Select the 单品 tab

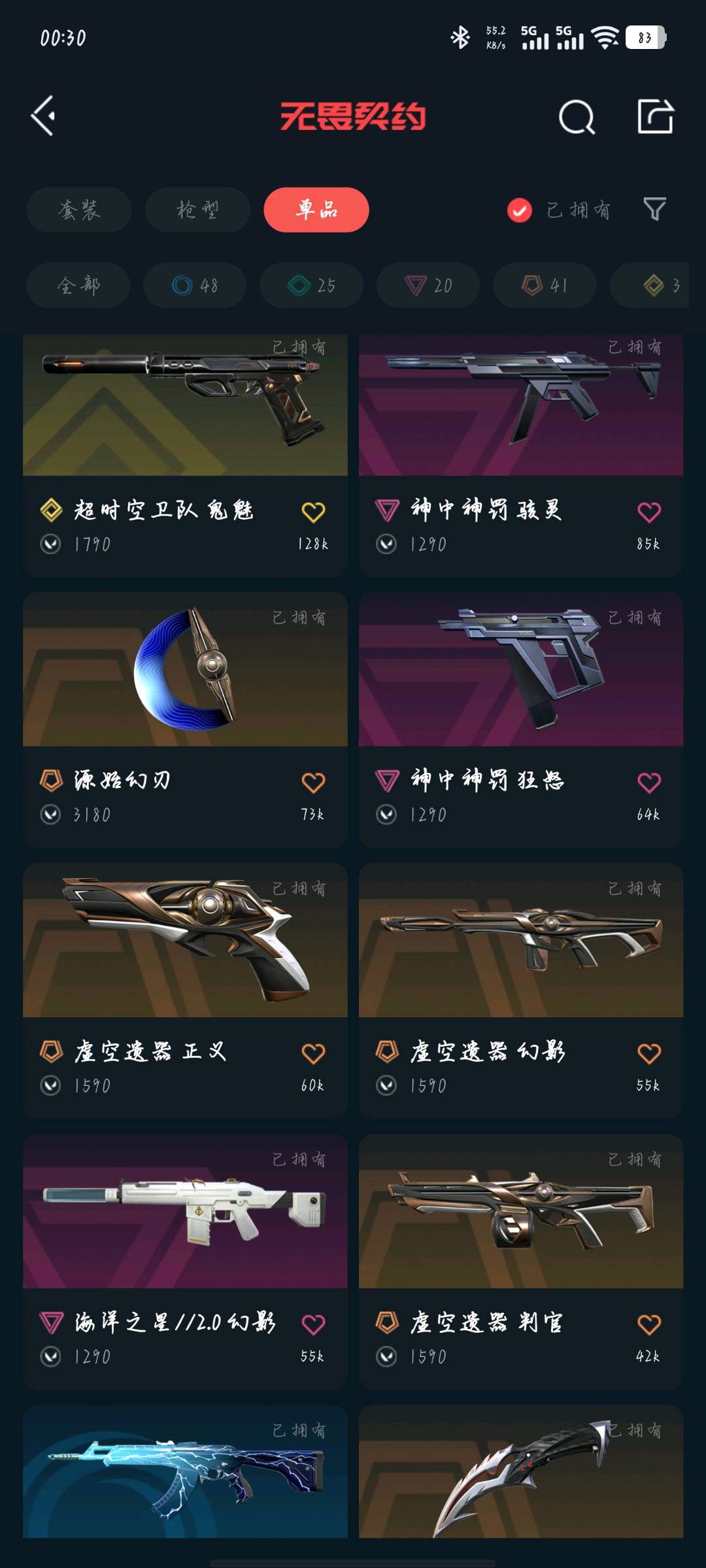click(x=316, y=210)
